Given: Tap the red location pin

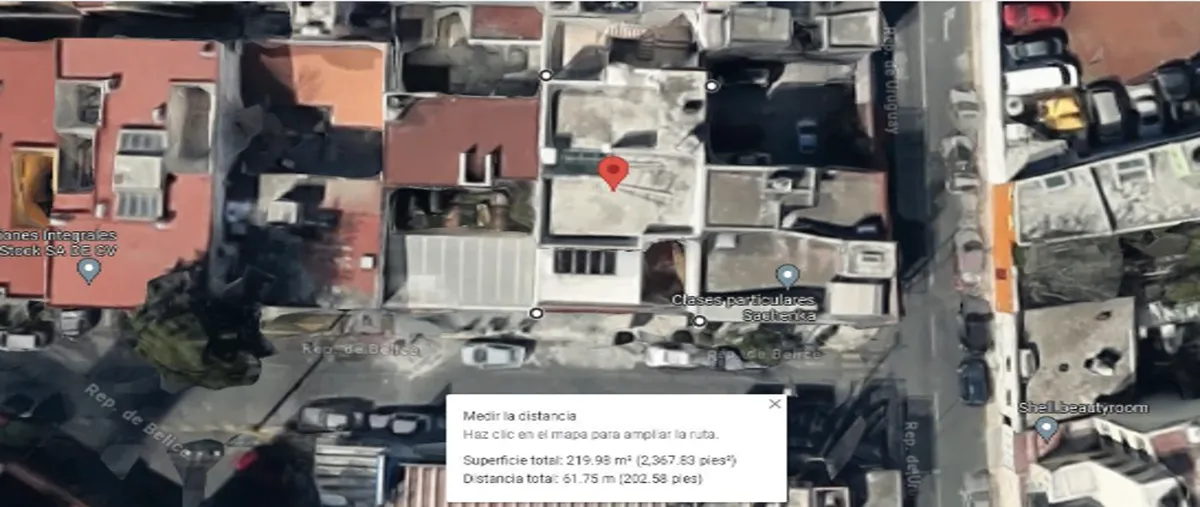Looking at the screenshot, I should point(613,172).
